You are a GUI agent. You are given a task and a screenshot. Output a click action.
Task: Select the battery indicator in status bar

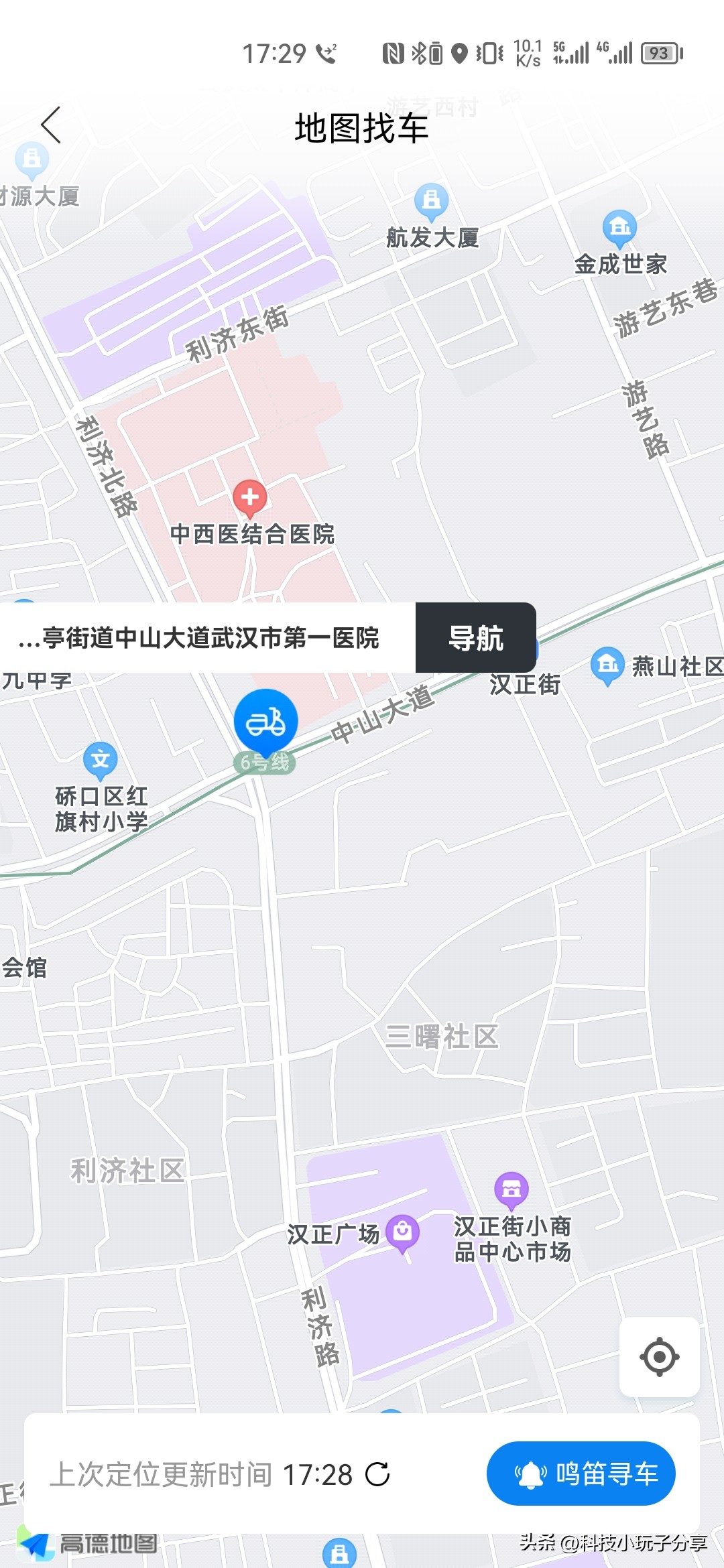click(659, 54)
